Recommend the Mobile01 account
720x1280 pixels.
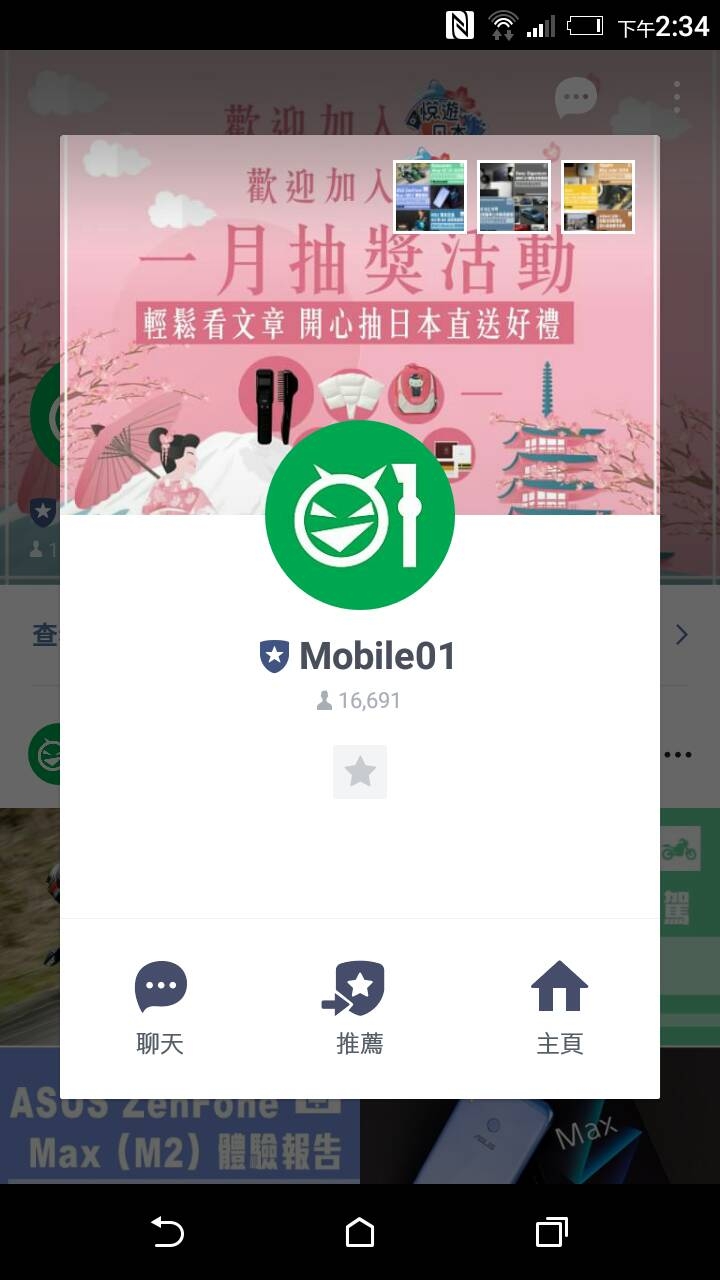pos(360,1006)
